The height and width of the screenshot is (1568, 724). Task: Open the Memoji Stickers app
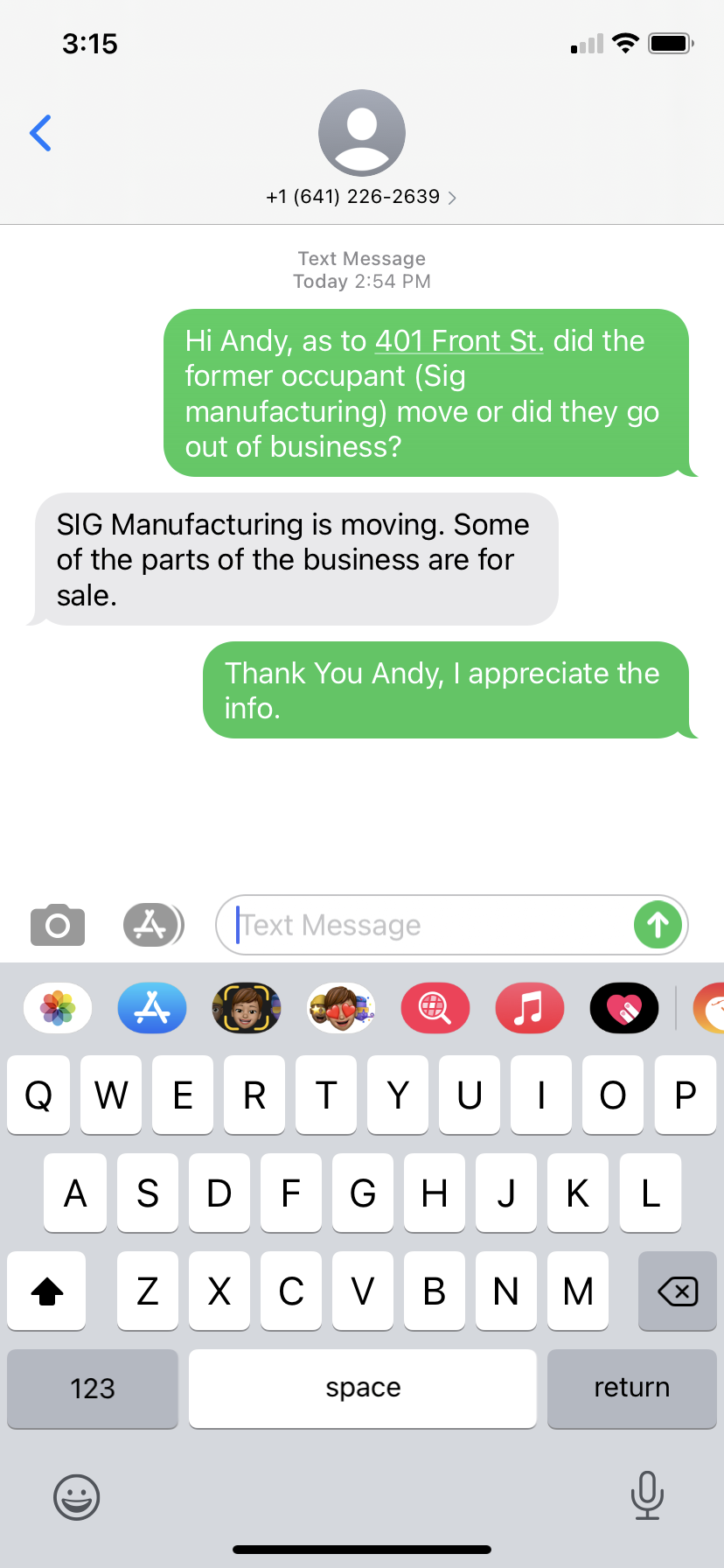point(341,1008)
